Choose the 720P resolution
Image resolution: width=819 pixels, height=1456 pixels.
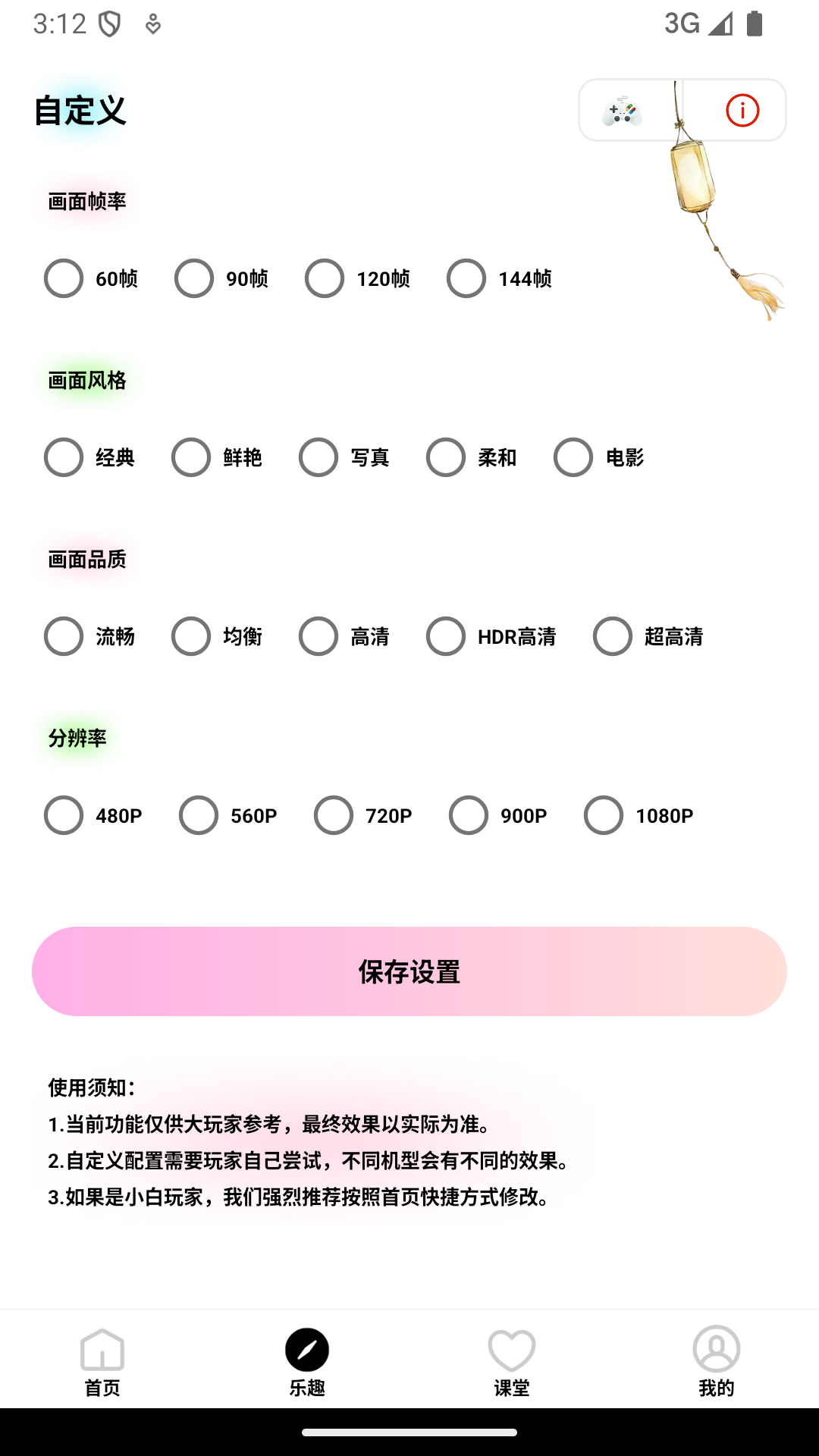tap(363, 815)
